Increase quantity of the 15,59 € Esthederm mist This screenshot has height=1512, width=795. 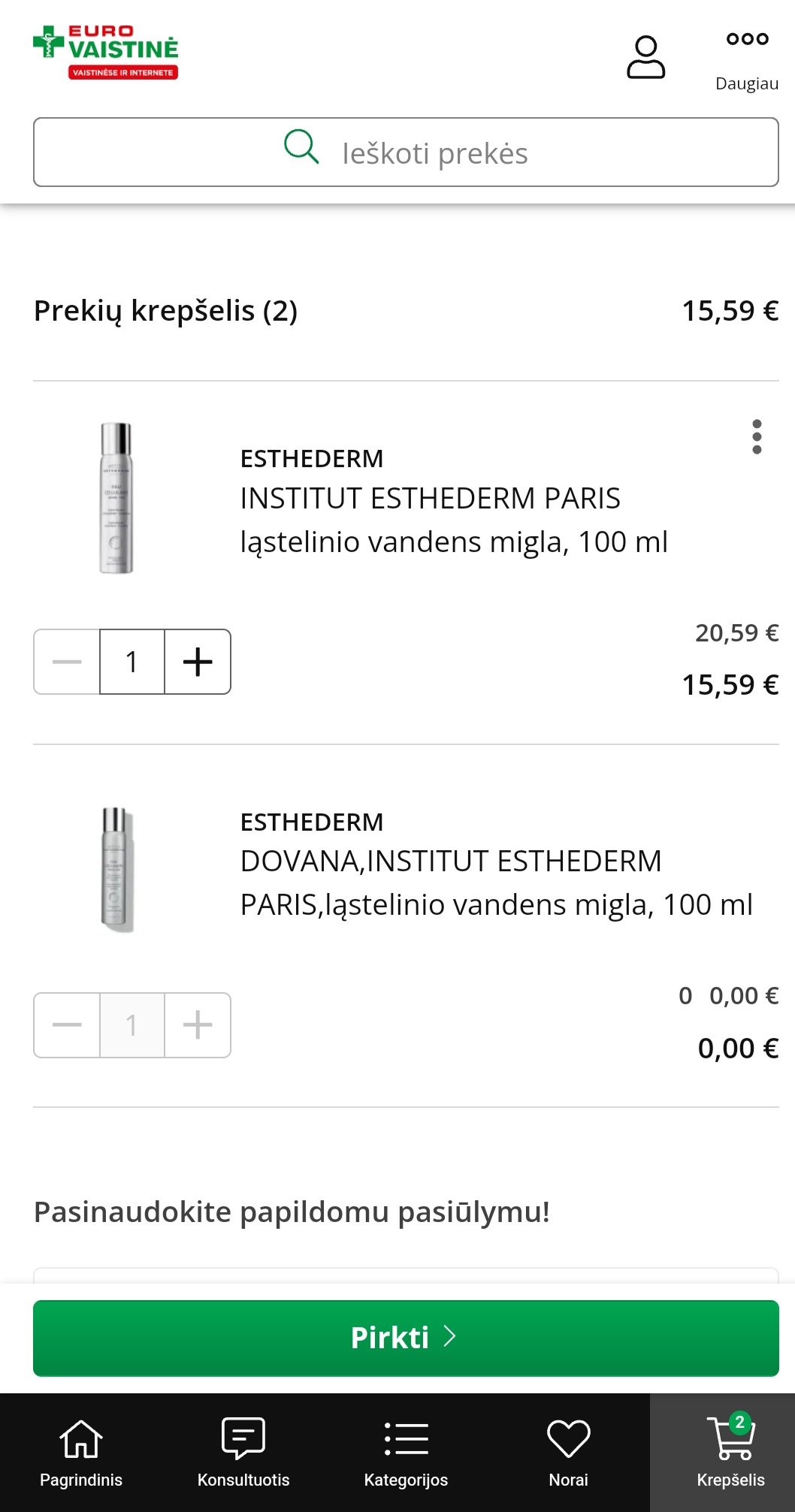pyautogui.click(x=198, y=662)
